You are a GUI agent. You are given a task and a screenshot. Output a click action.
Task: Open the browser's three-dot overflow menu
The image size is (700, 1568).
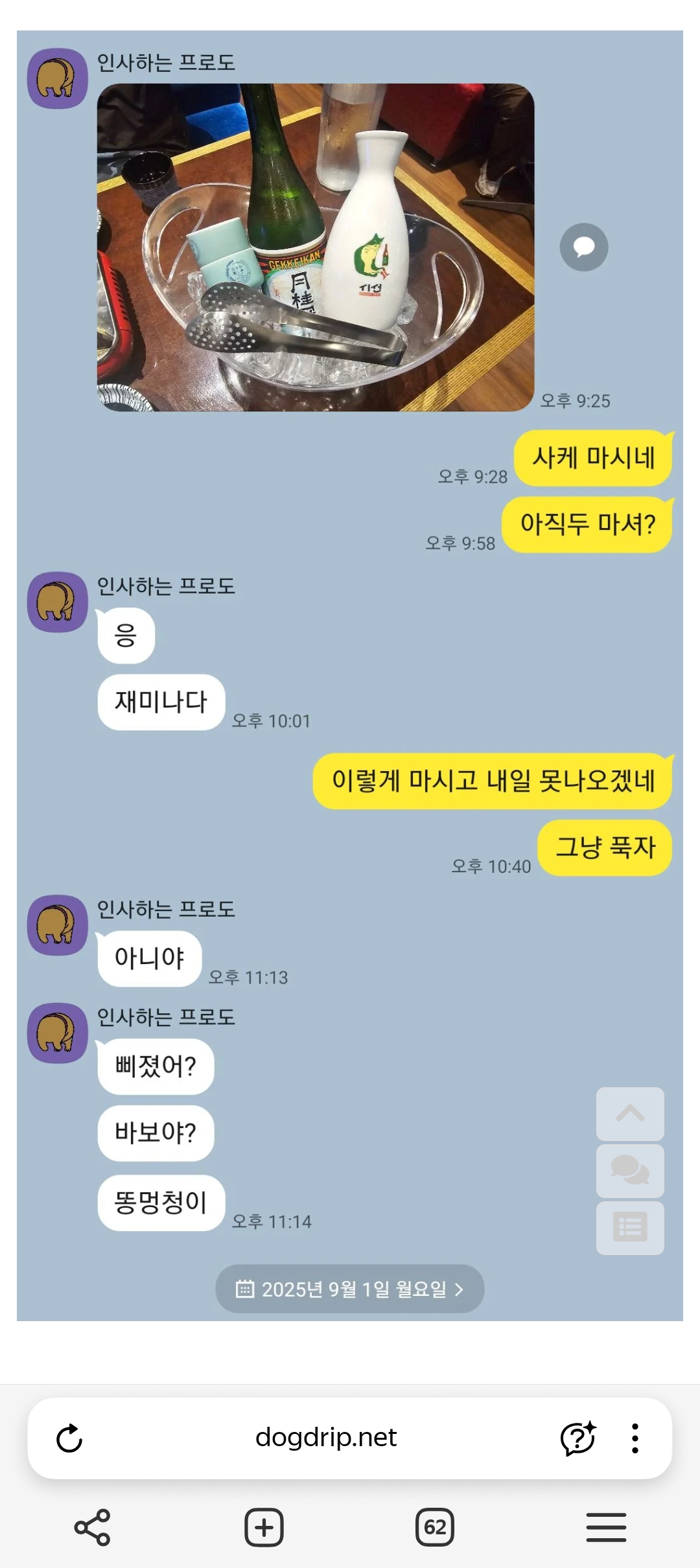(635, 1438)
